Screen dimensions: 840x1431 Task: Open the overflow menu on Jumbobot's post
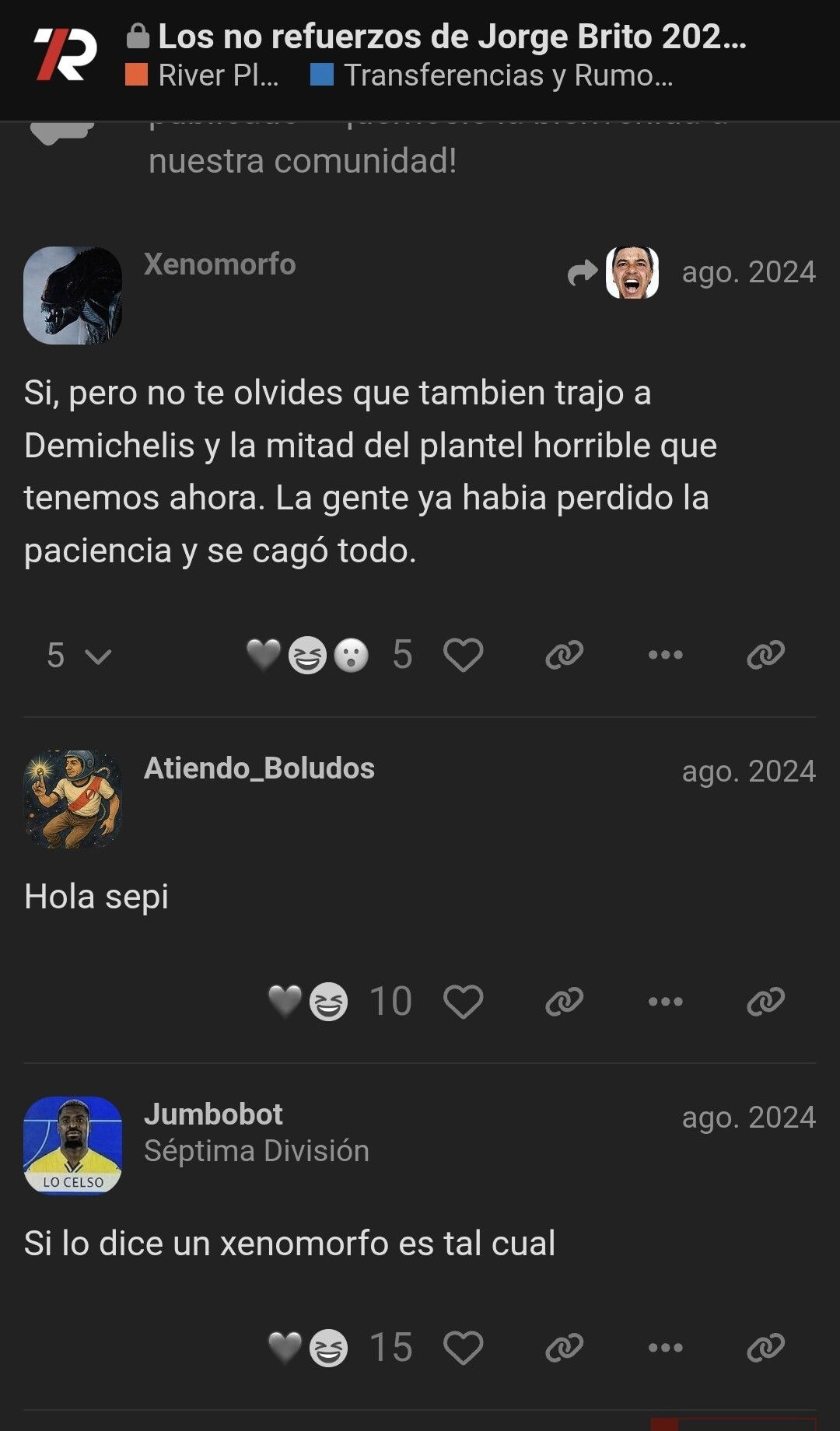(x=665, y=1348)
